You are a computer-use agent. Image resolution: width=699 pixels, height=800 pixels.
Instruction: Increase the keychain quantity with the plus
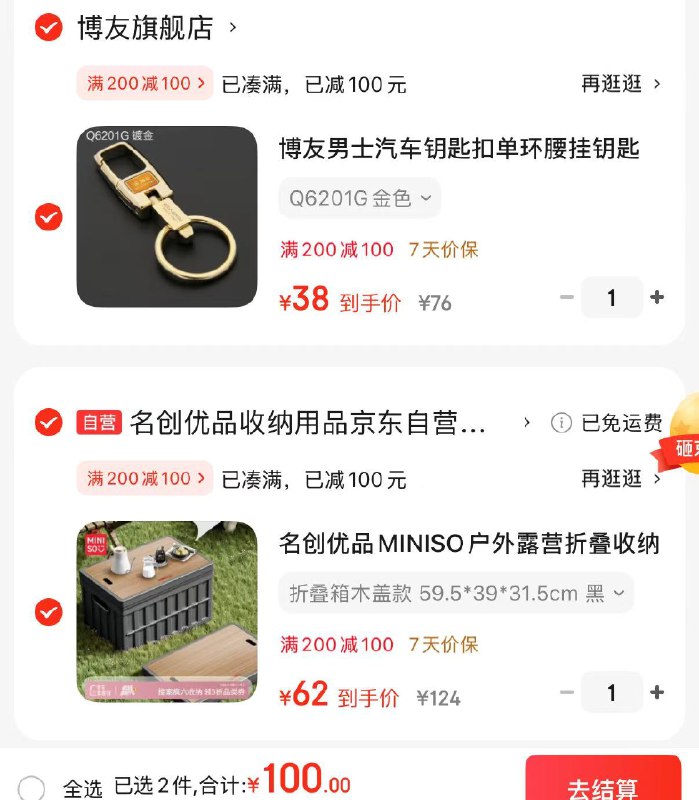coord(657,297)
